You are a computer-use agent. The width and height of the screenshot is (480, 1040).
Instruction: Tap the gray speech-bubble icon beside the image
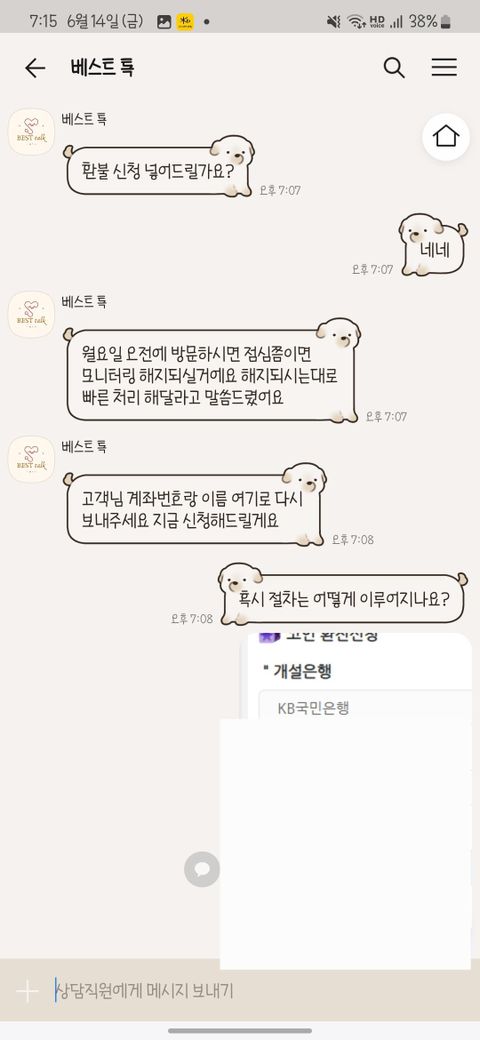tap(202, 869)
